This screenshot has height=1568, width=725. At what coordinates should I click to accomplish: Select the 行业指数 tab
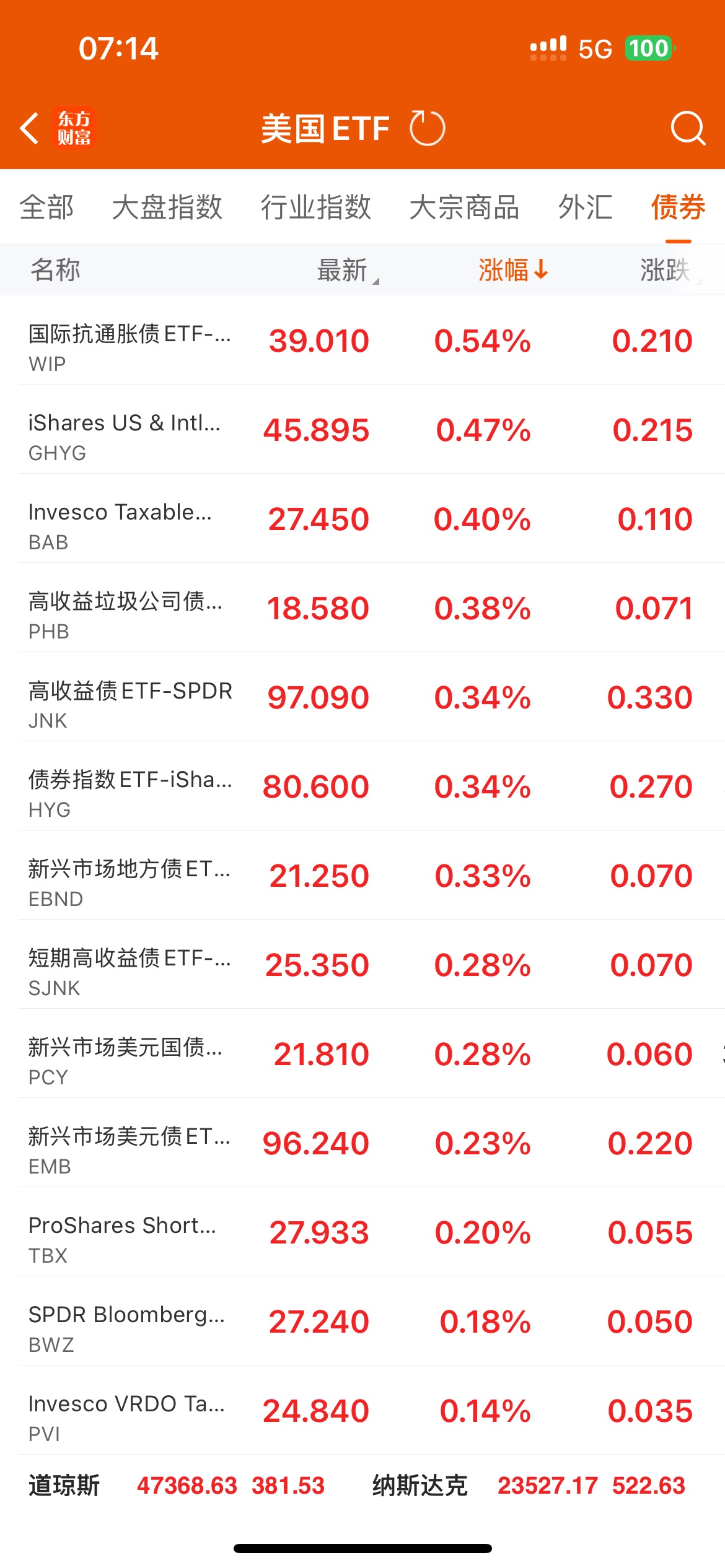[315, 207]
